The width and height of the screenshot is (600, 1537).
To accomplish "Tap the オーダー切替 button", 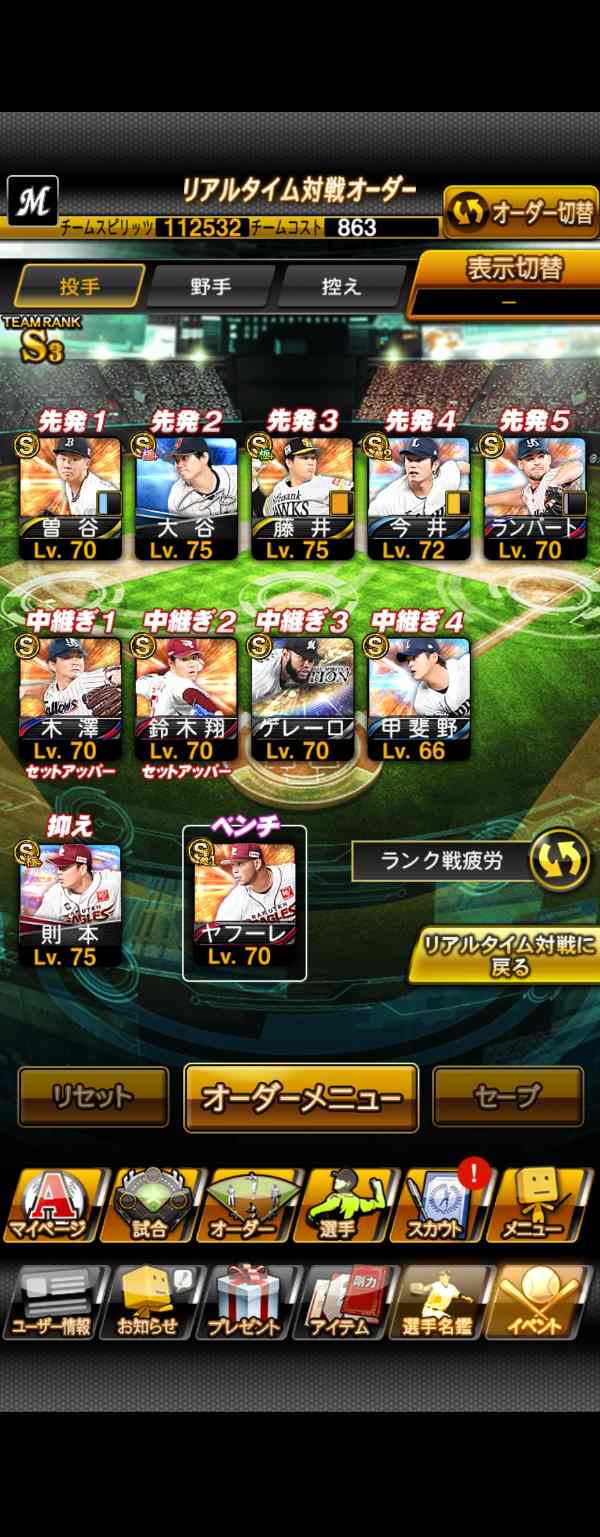I will (520, 212).
